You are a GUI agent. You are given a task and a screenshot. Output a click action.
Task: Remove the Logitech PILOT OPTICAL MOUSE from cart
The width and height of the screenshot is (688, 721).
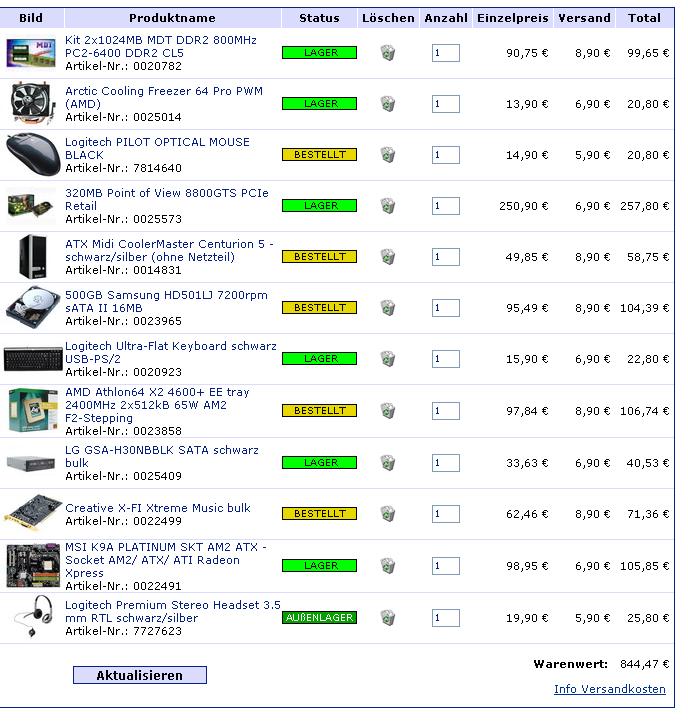pyautogui.click(x=388, y=155)
